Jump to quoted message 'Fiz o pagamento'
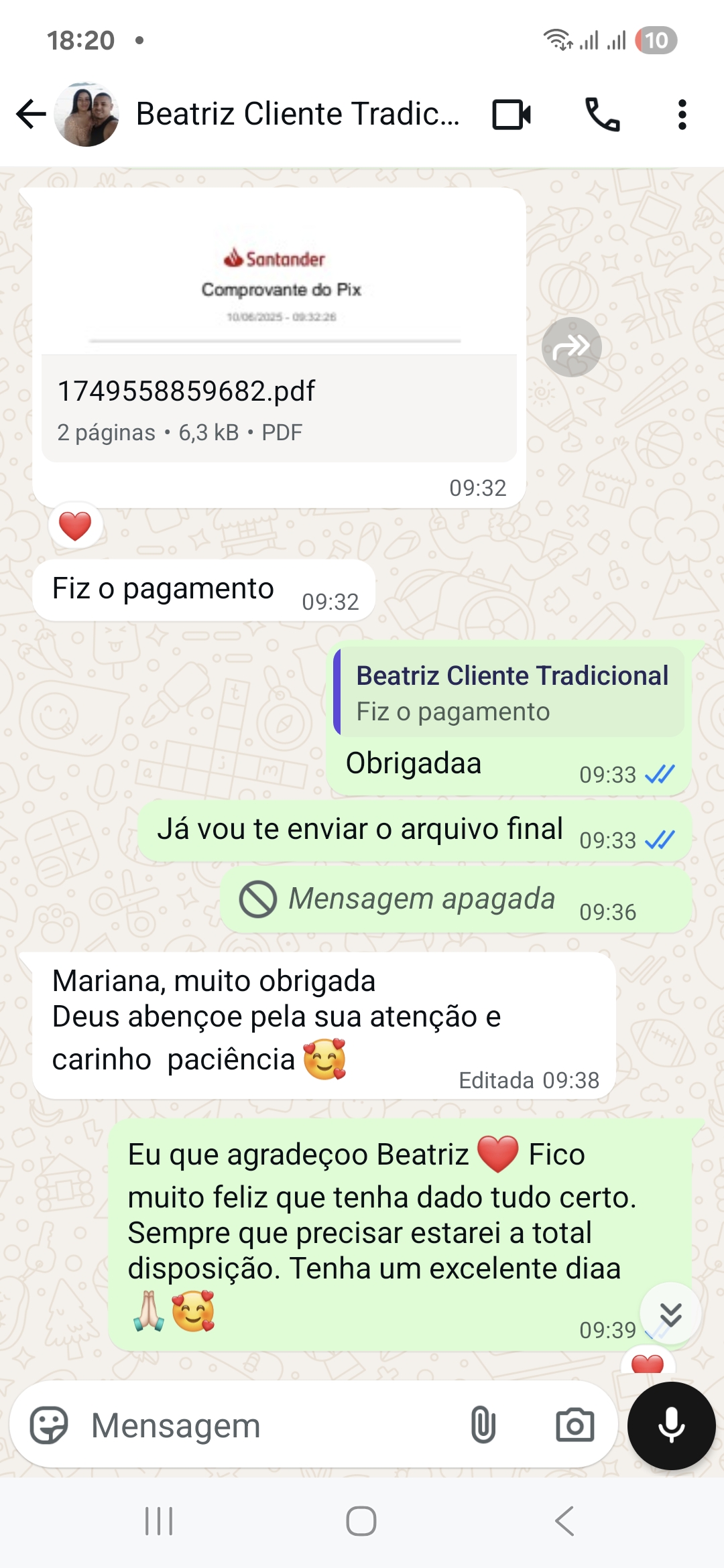The width and height of the screenshot is (724, 1568). pos(511,693)
